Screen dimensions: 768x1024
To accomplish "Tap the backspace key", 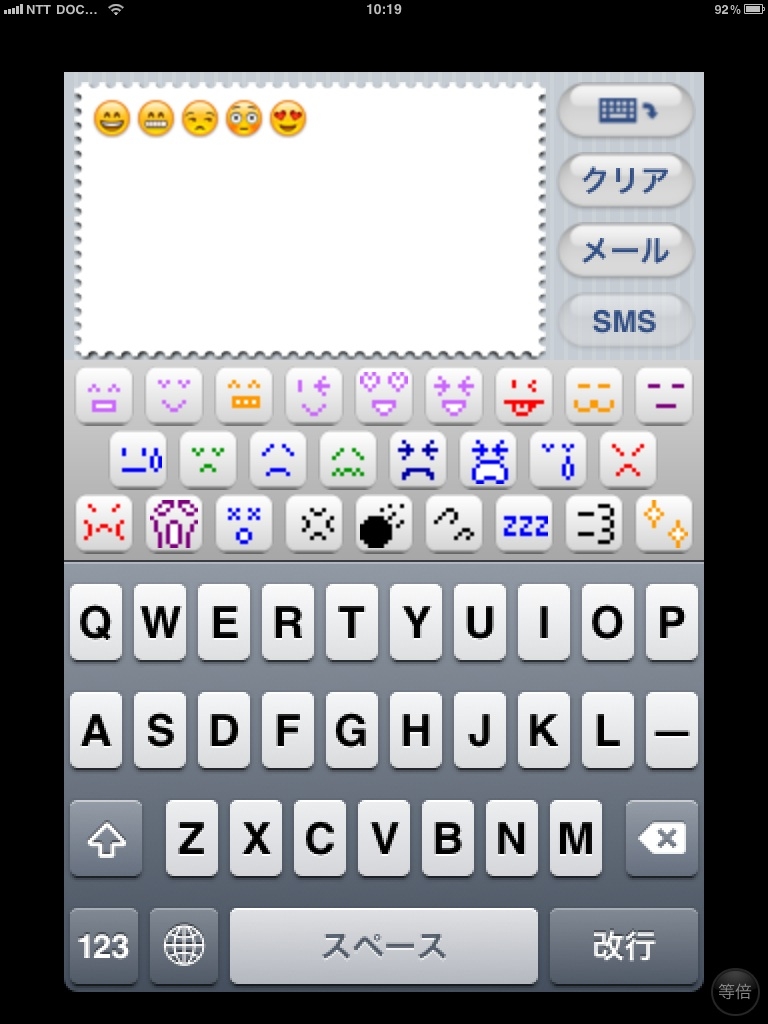I will [661, 838].
